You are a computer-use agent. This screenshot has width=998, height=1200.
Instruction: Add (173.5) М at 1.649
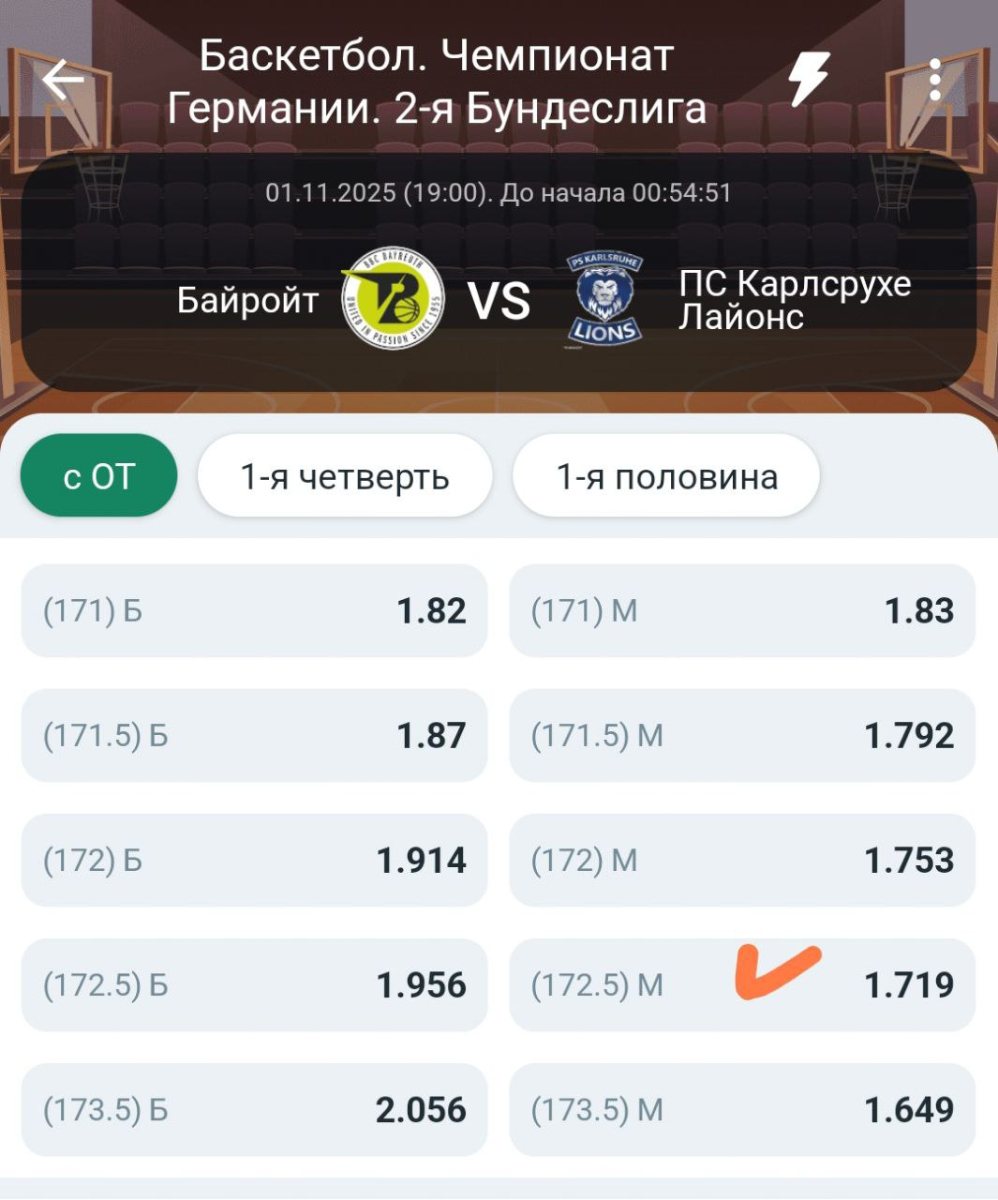[742, 1110]
